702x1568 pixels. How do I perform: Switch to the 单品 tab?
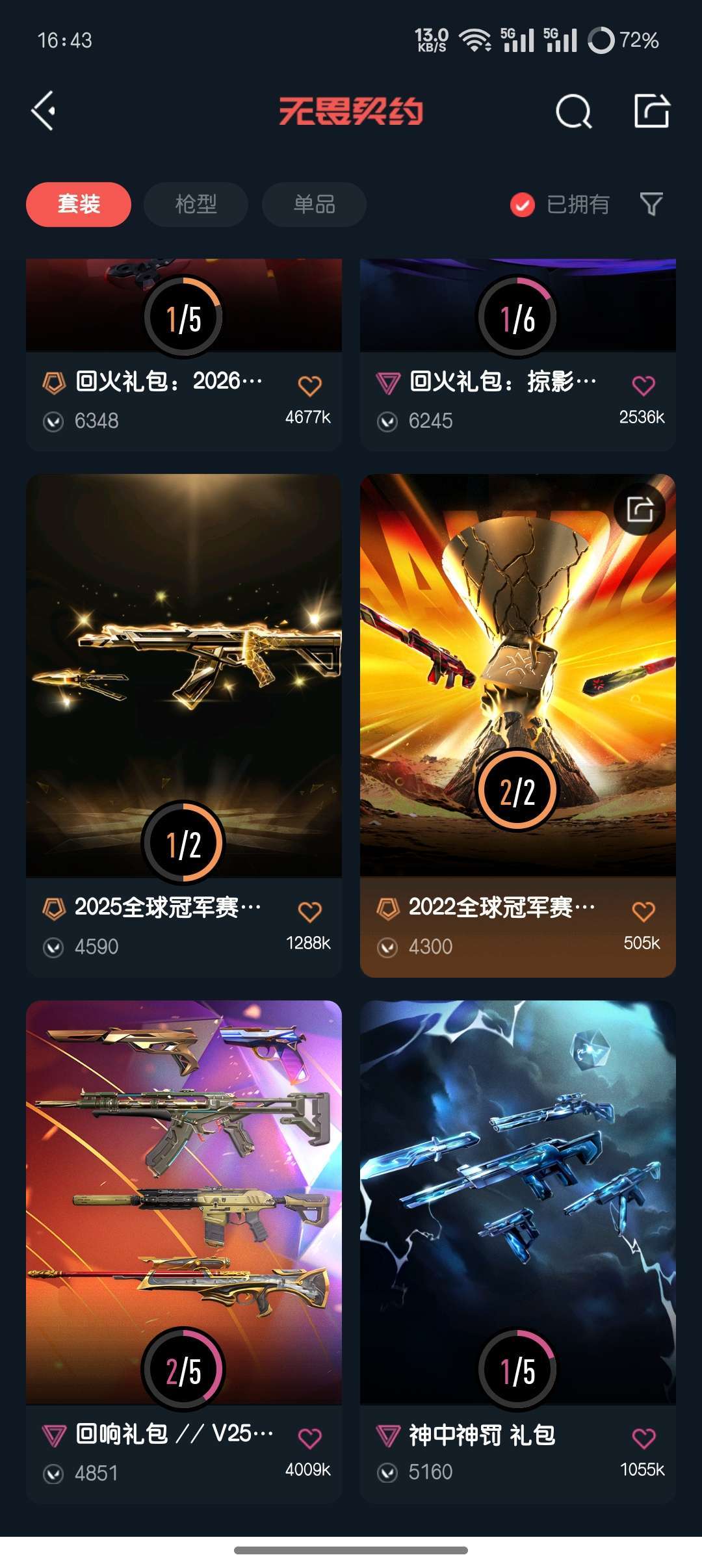[x=313, y=204]
